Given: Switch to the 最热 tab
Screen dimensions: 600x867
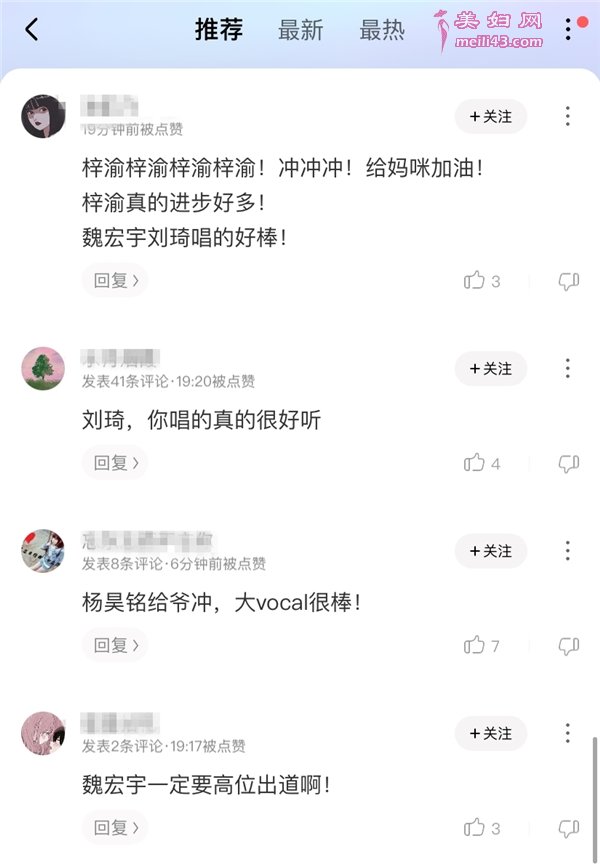Looking at the screenshot, I should [x=382, y=31].
